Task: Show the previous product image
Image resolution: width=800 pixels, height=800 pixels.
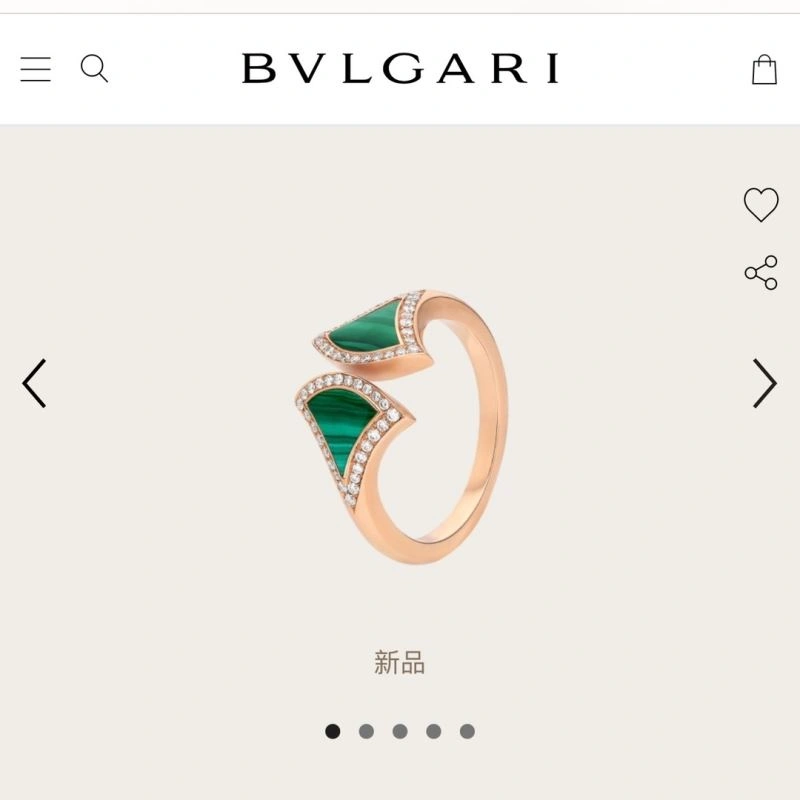Action: 35,383
